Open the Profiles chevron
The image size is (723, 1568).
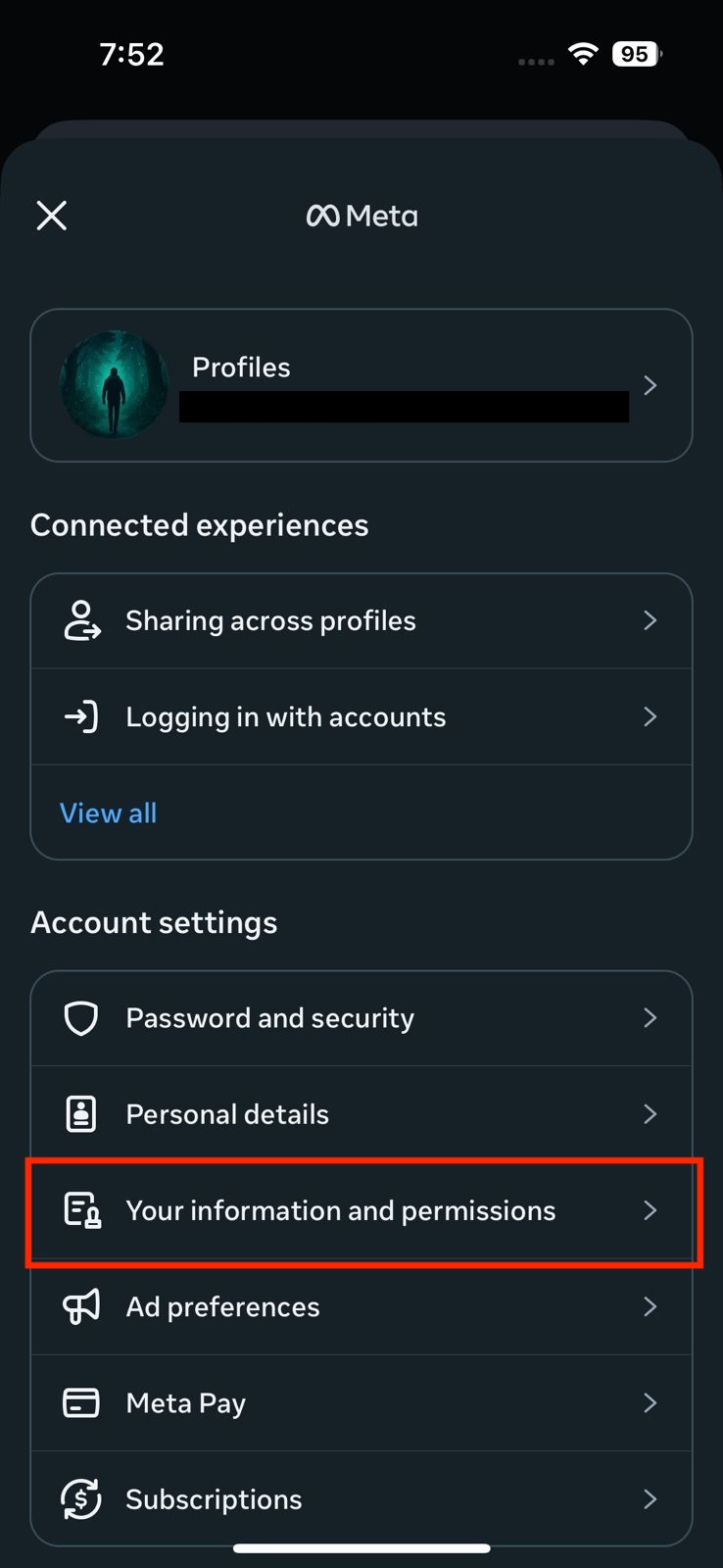point(650,385)
